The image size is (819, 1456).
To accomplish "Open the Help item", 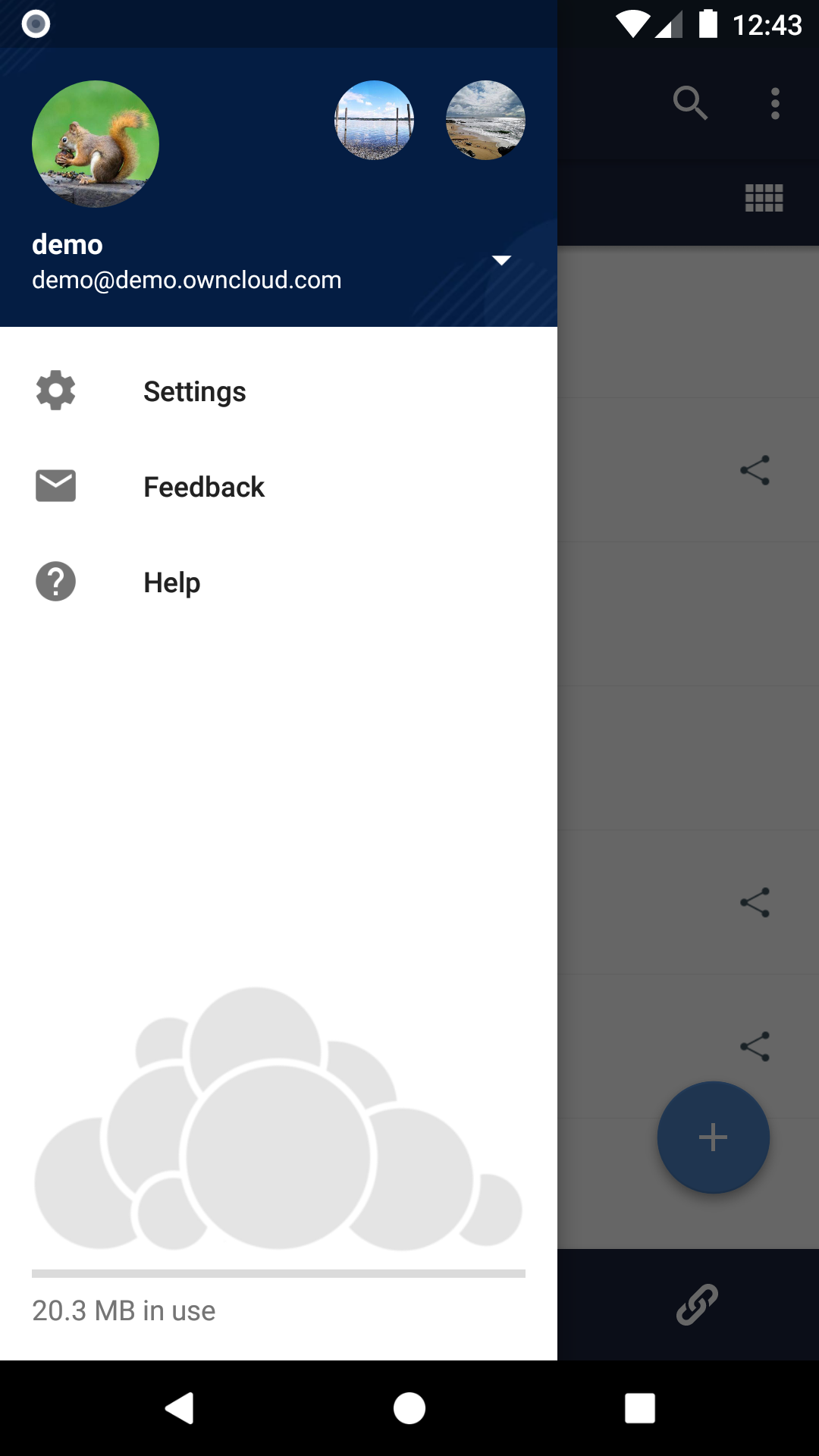I will pyautogui.click(x=278, y=582).
